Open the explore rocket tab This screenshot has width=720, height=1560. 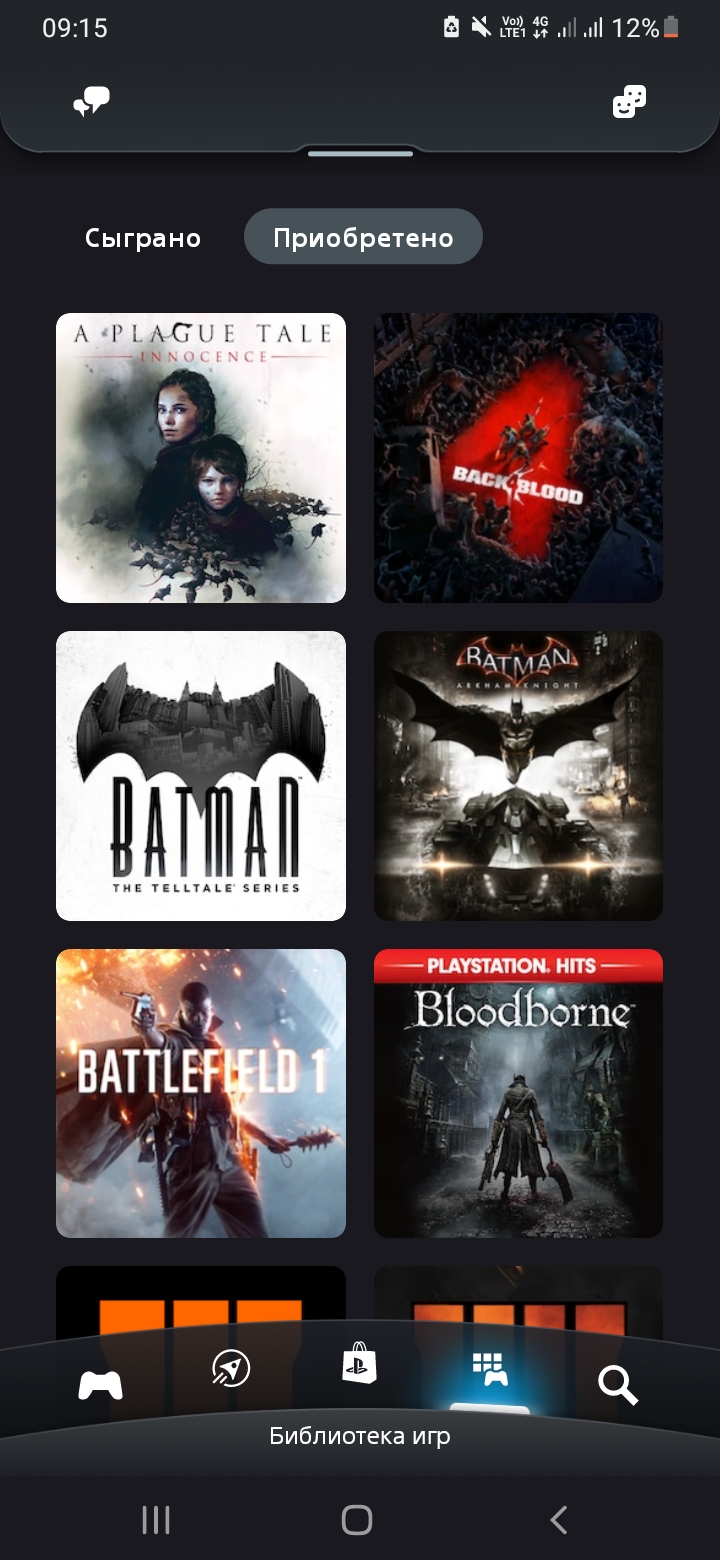(x=231, y=1369)
